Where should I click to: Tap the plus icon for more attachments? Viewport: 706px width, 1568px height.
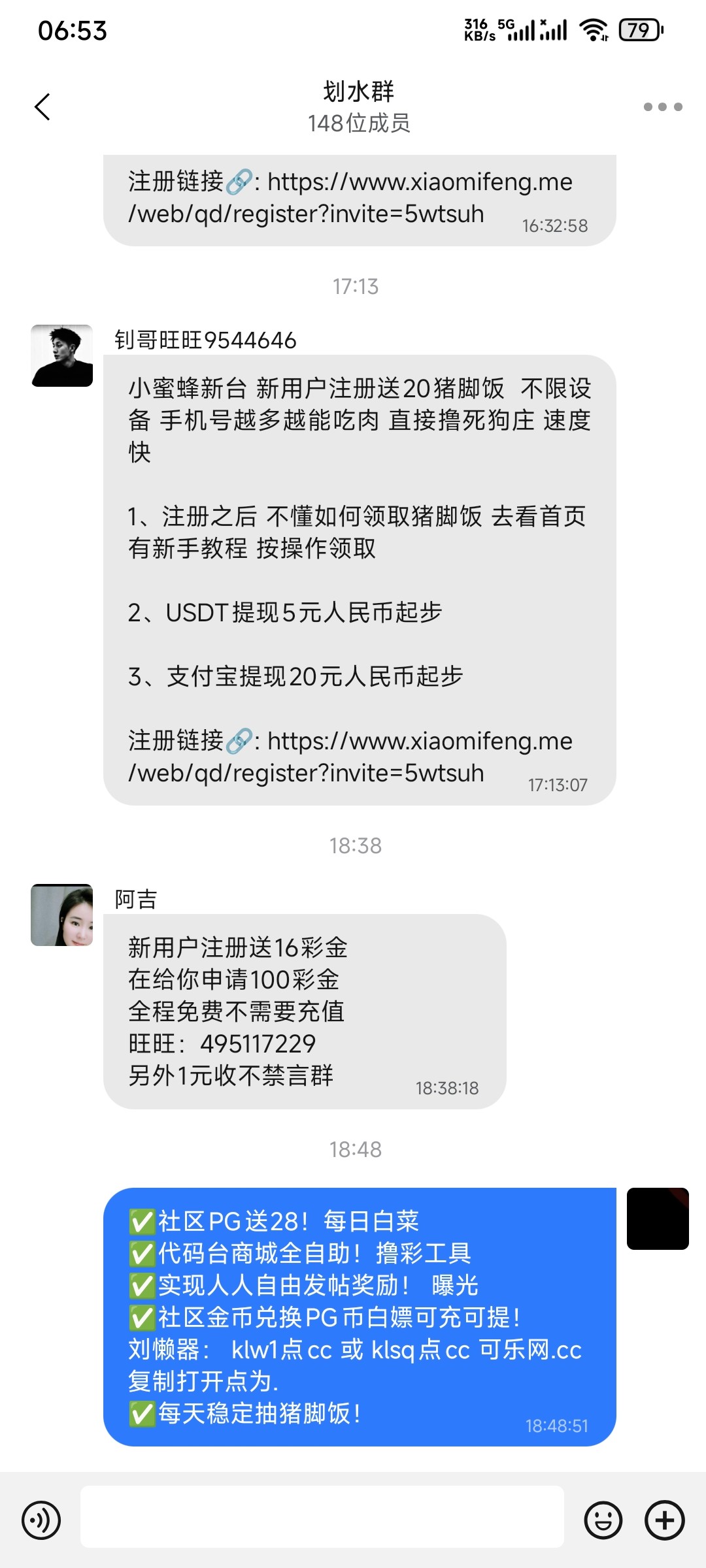(664, 1518)
